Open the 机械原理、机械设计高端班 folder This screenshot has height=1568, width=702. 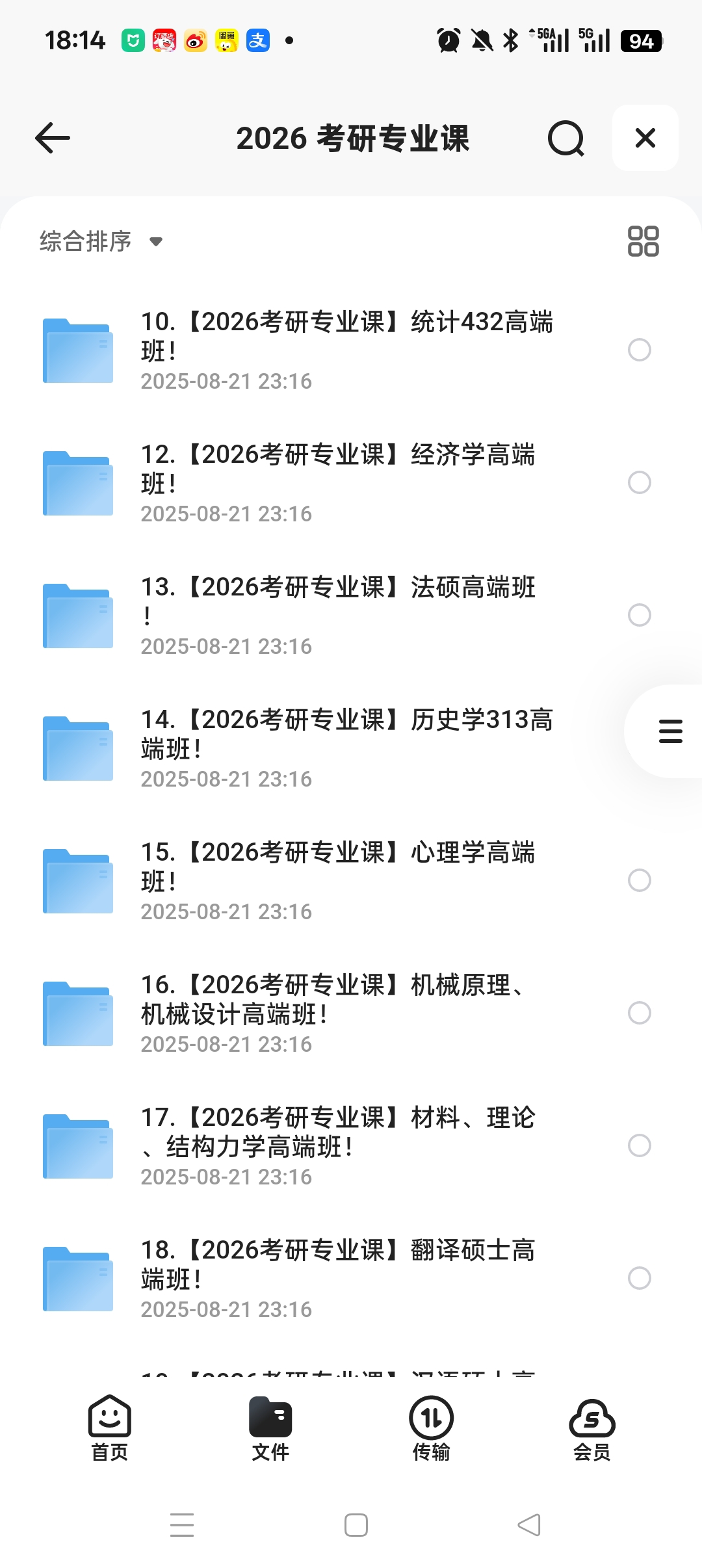click(338, 1013)
